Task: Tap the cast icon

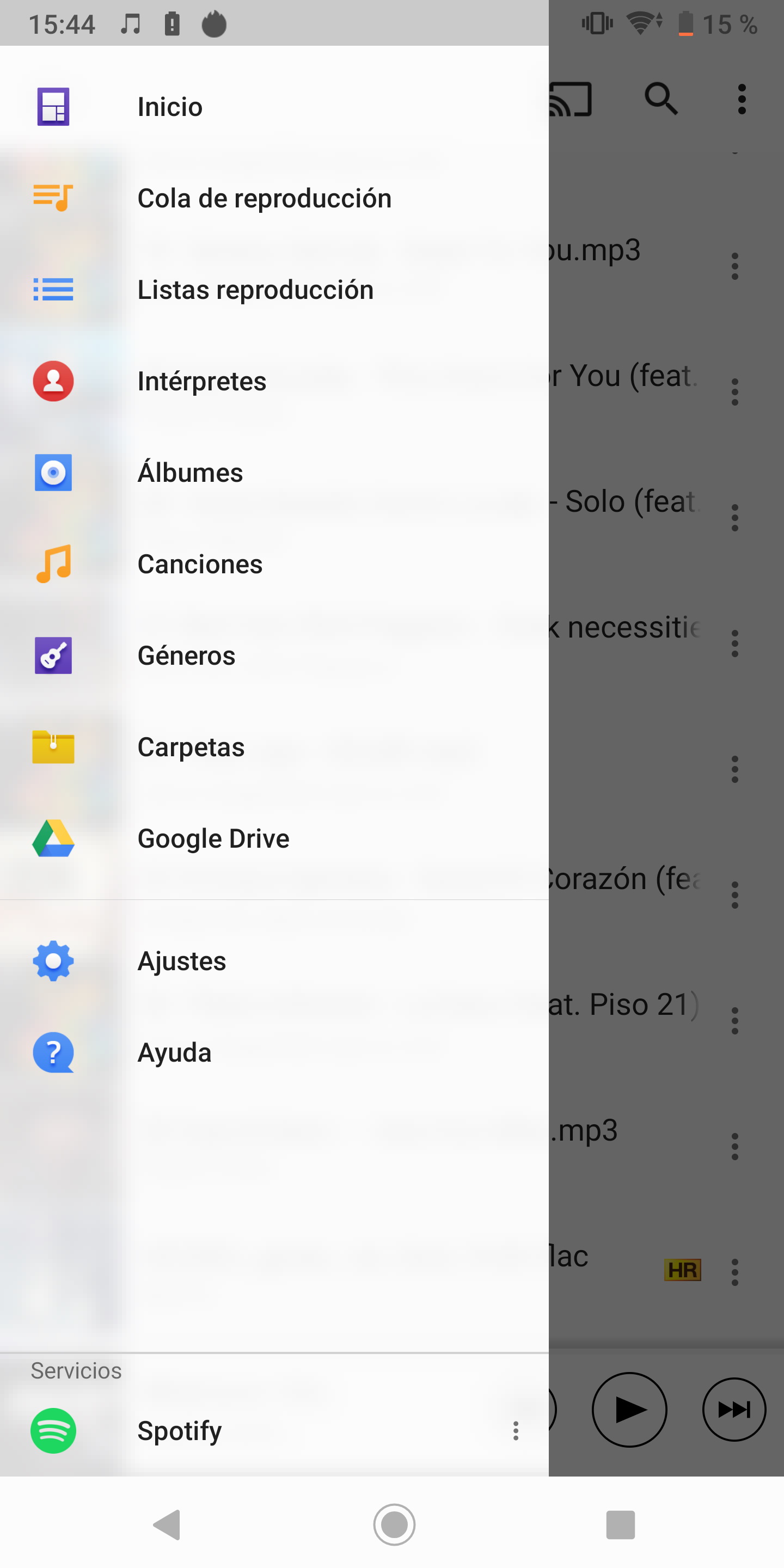Action: [571, 99]
